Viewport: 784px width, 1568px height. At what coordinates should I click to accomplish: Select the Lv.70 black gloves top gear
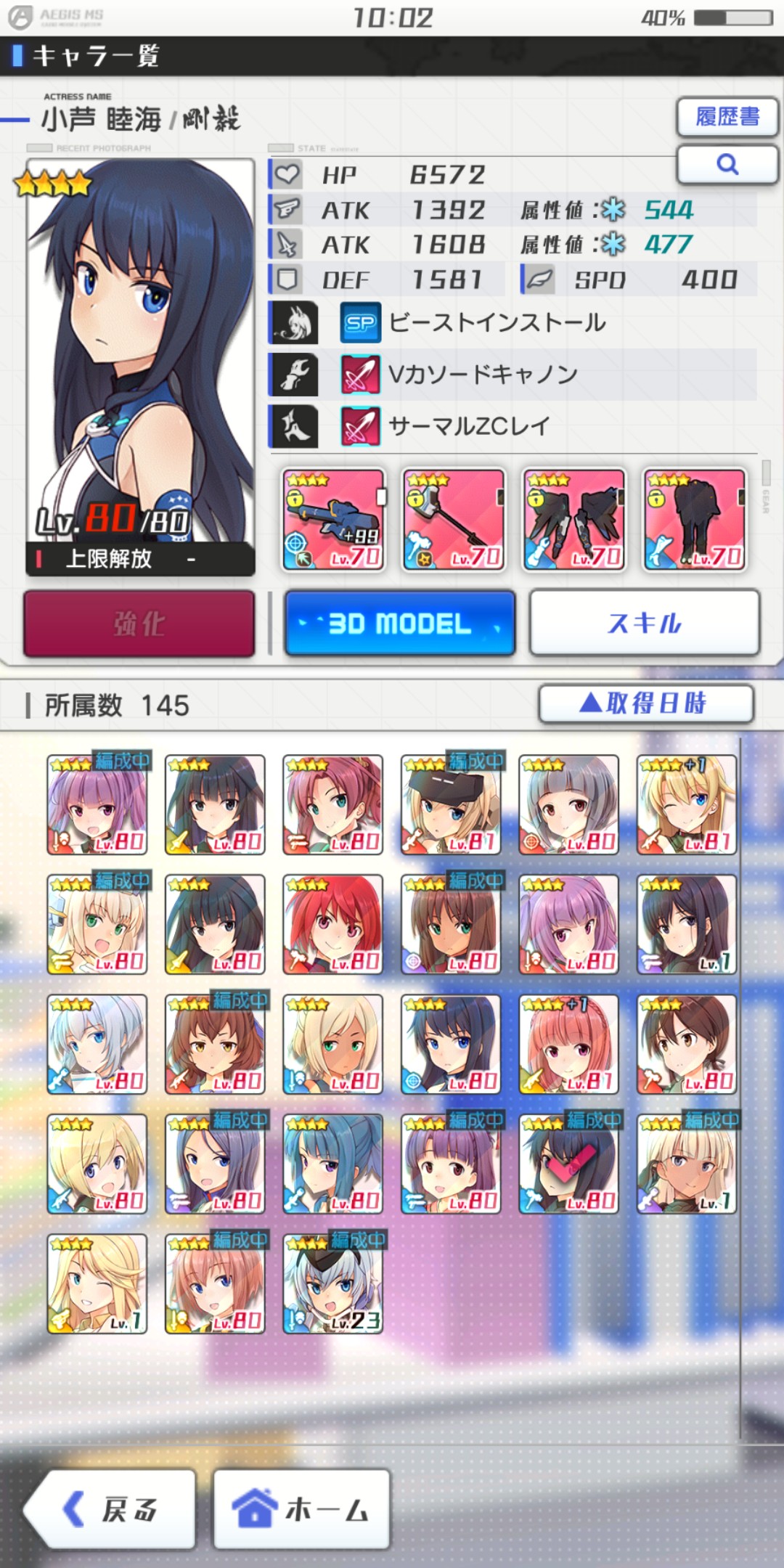tap(573, 520)
